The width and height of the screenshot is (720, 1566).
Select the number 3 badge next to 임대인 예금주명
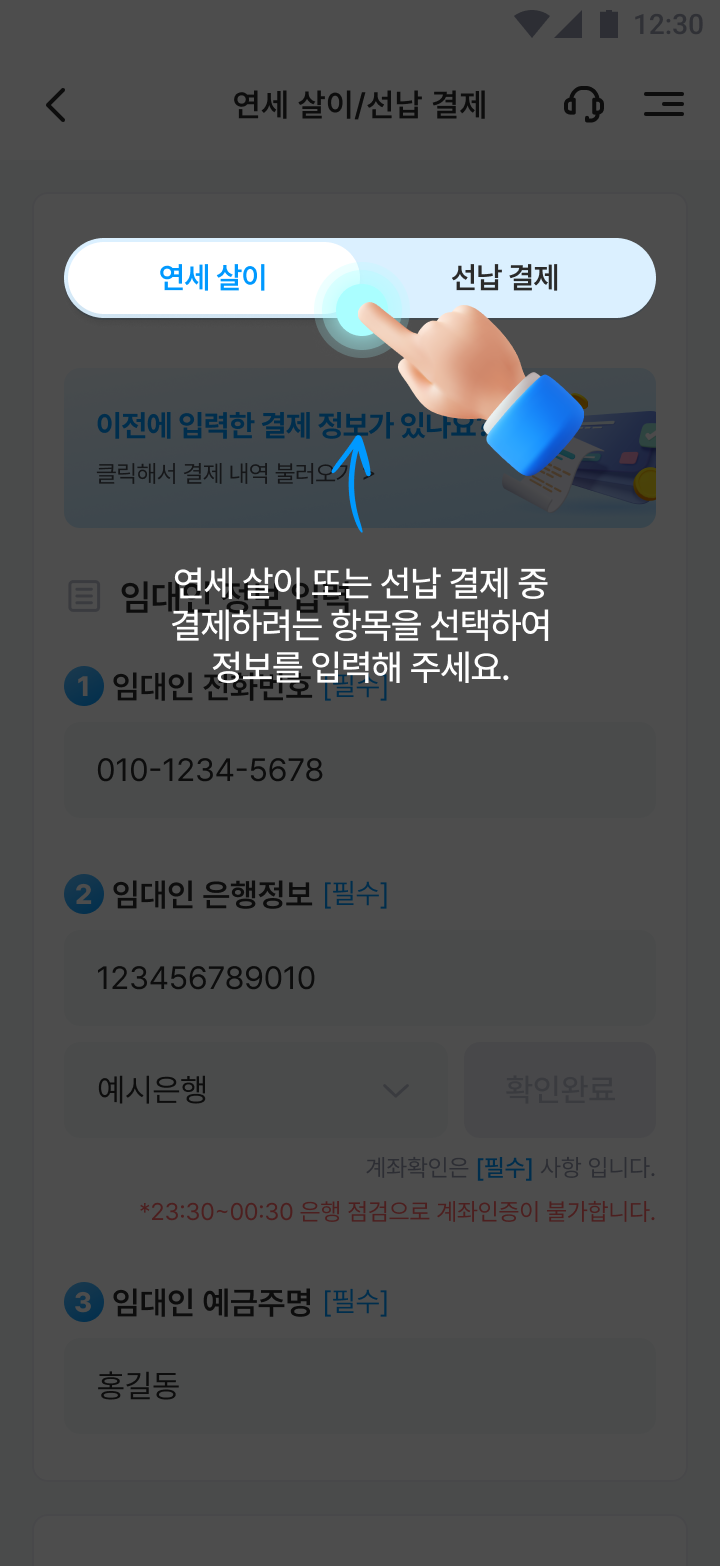[x=83, y=1303]
